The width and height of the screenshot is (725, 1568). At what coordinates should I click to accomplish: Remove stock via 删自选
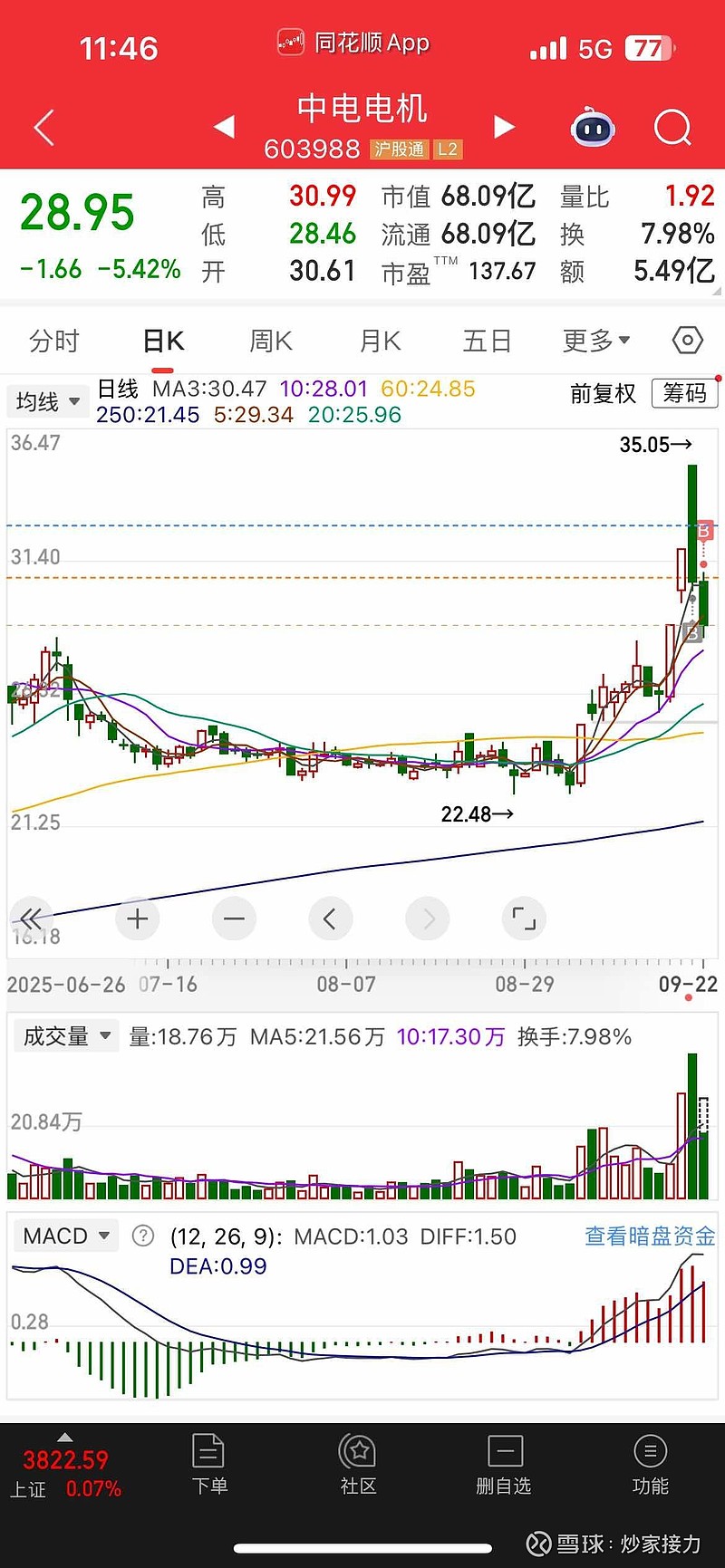[x=504, y=1464]
